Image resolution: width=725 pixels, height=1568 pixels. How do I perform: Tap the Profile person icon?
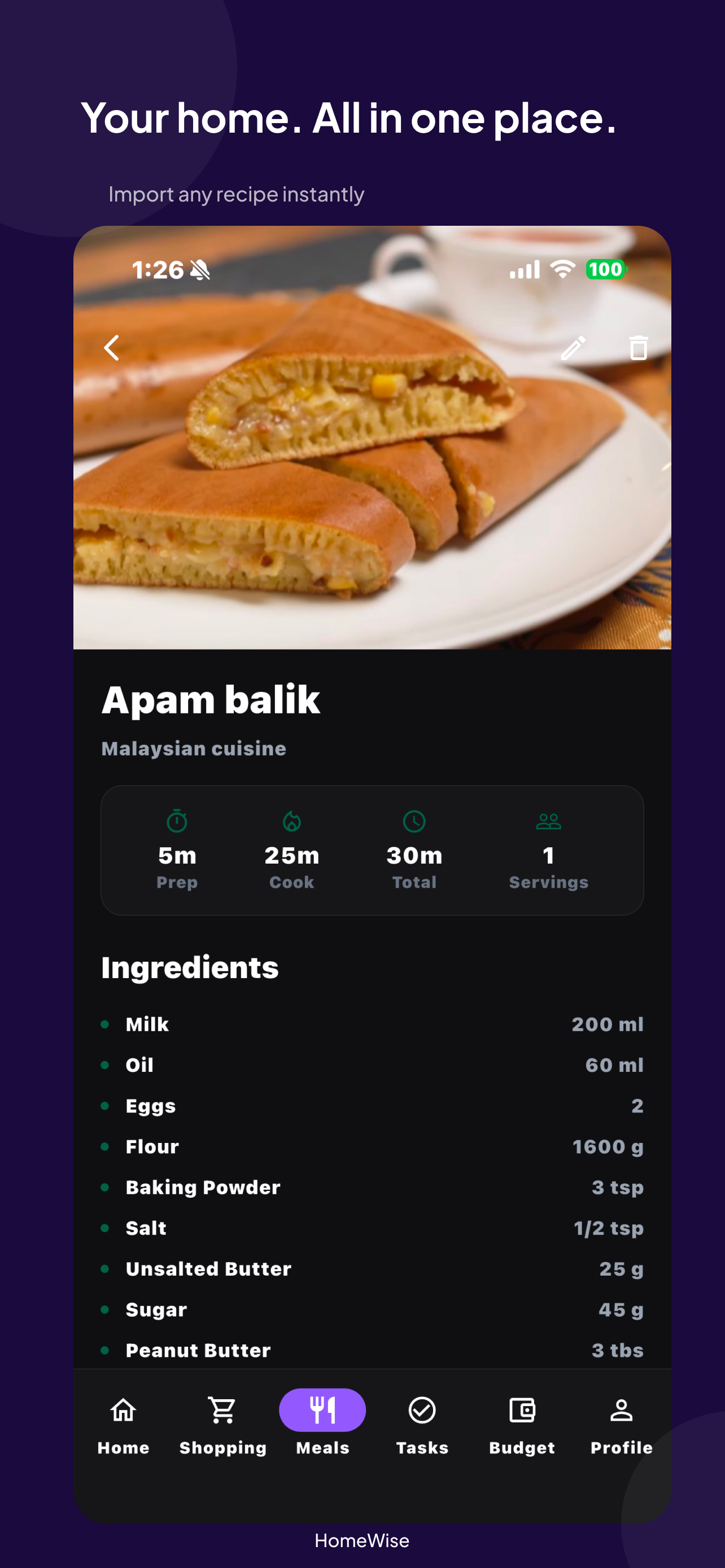pos(621,1411)
